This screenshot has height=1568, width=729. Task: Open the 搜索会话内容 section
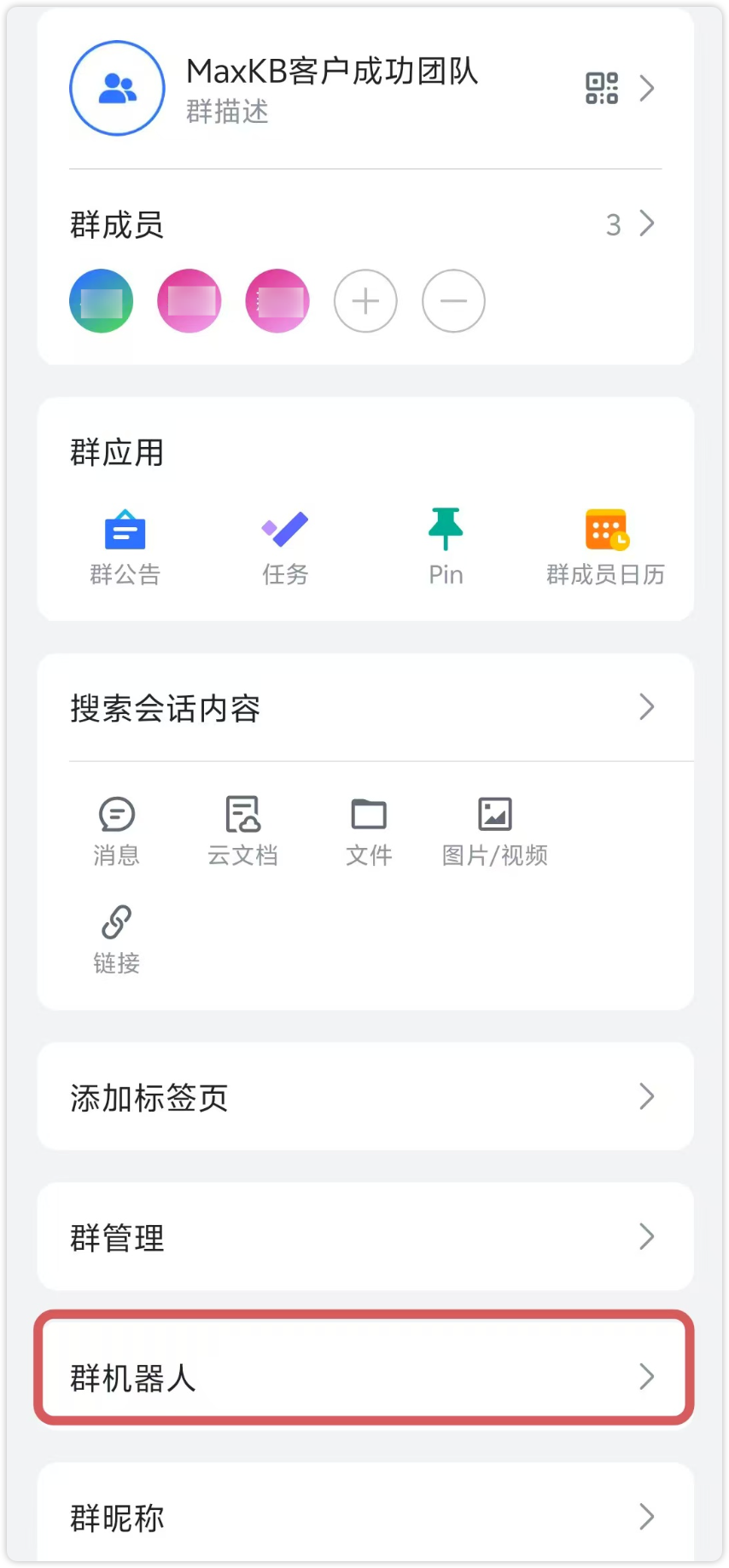[364, 708]
